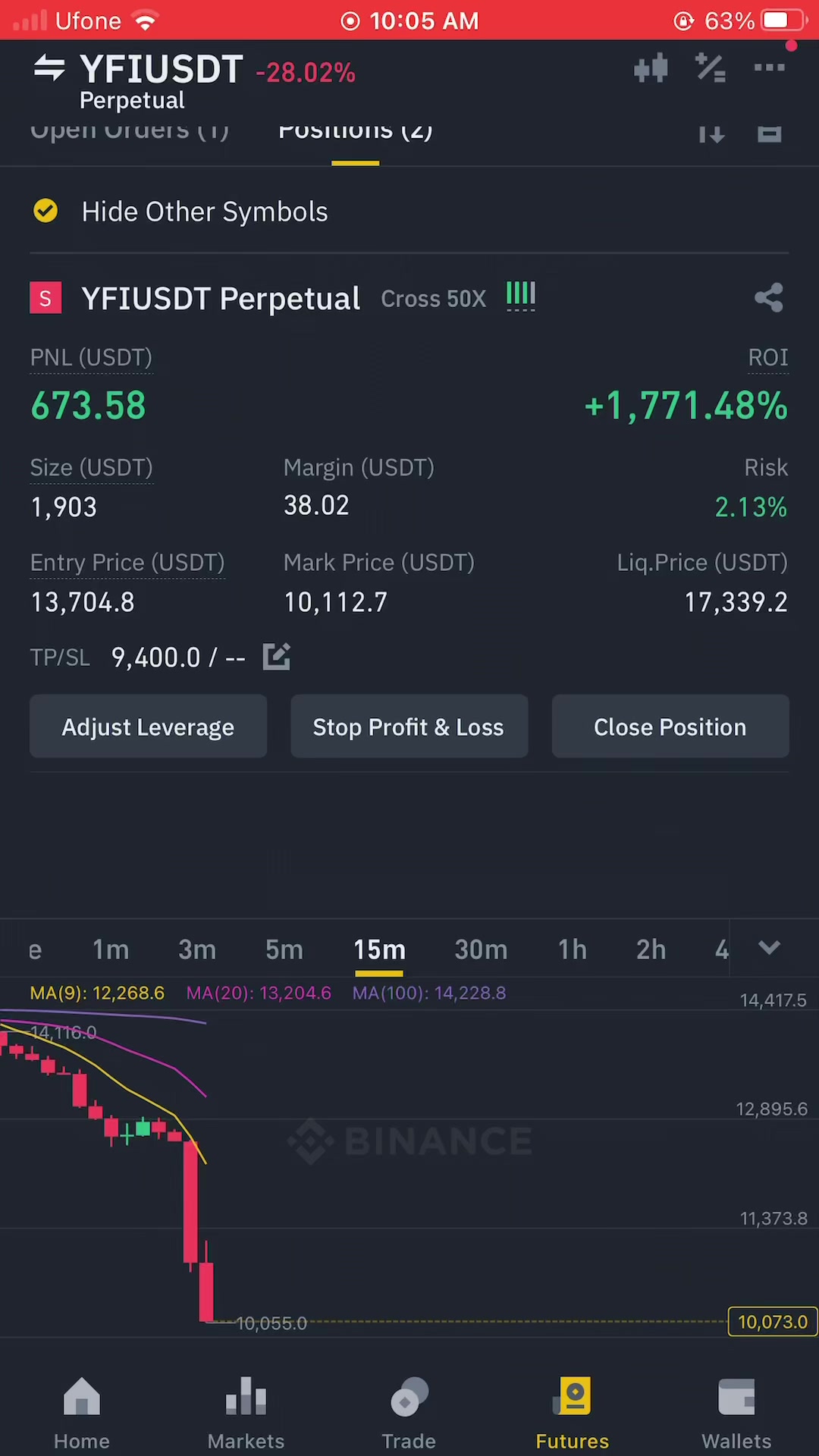Tap Adjust Leverage button
819x1456 pixels.
tap(148, 726)
